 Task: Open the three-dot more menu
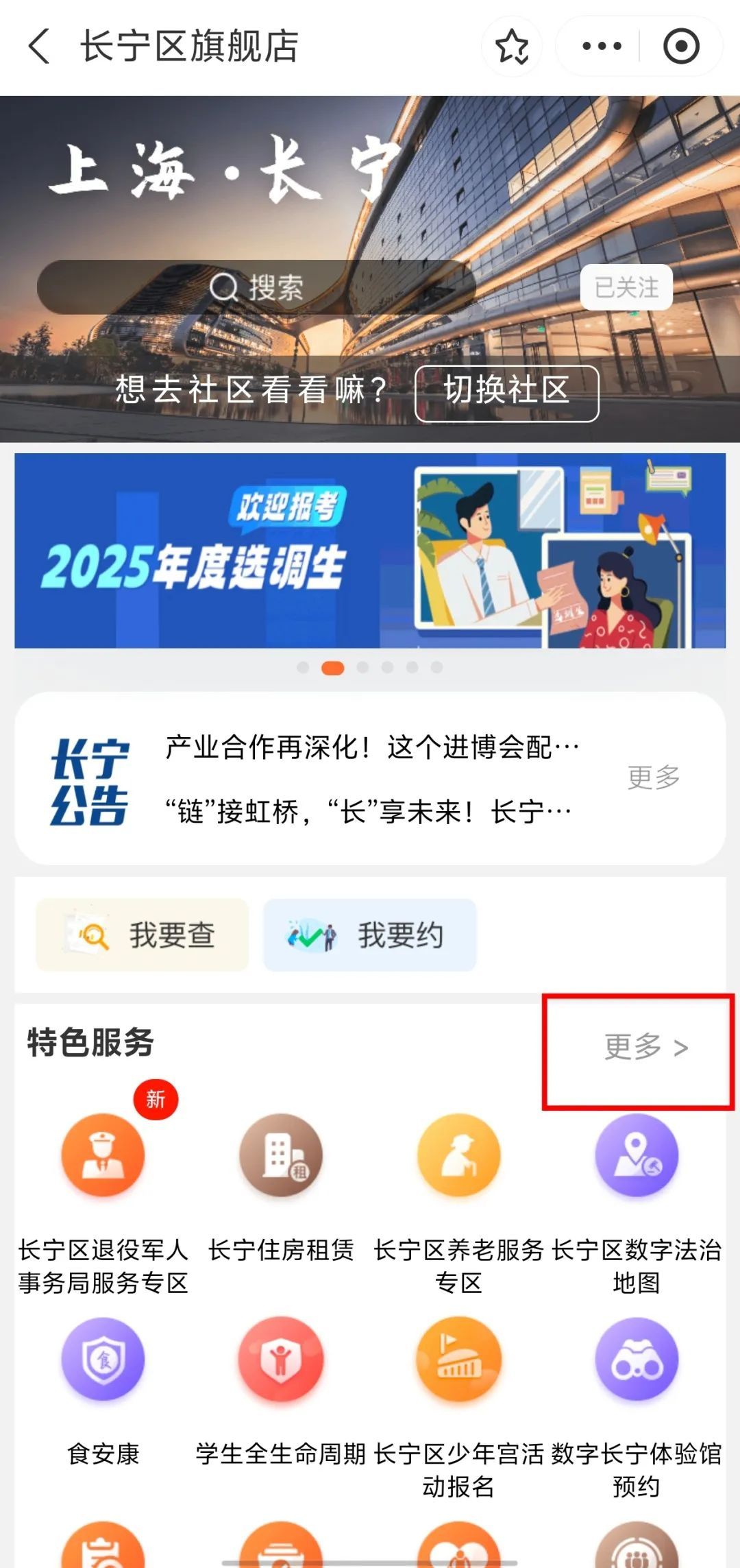click(x=601, y=47)
